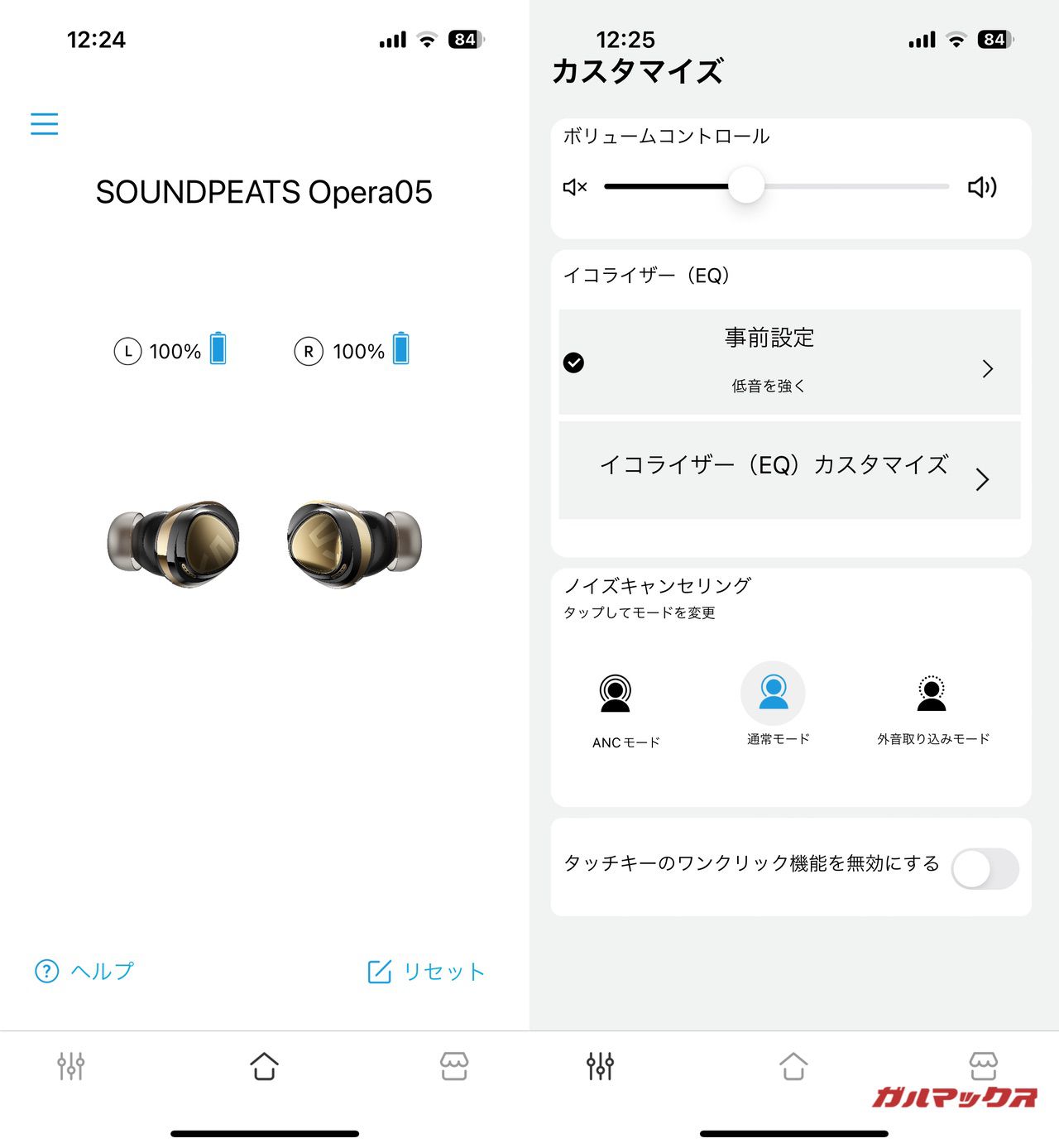Open the hamburger menu
The image size is (1059, 1148).
pos(45,124)
